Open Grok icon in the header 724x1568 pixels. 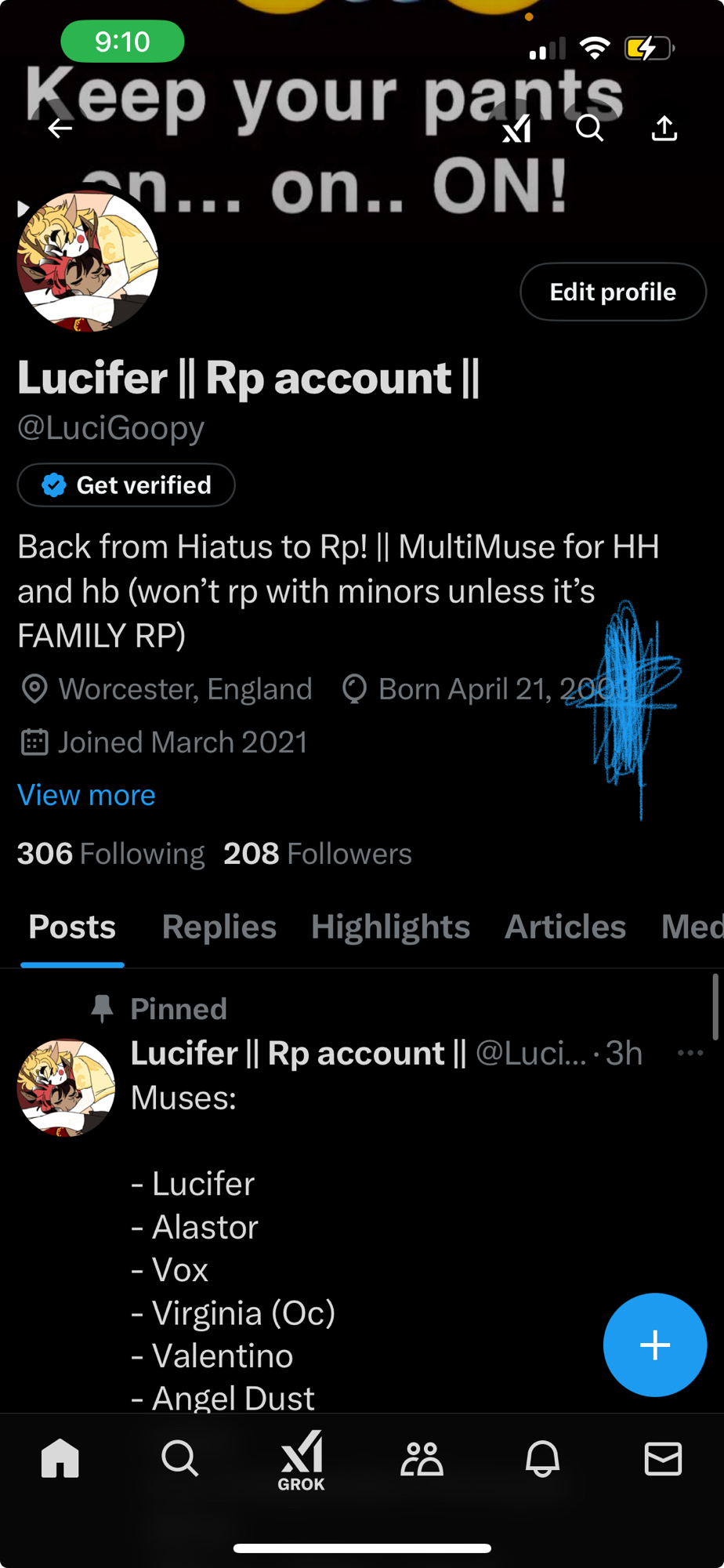(x=517, y=129)
